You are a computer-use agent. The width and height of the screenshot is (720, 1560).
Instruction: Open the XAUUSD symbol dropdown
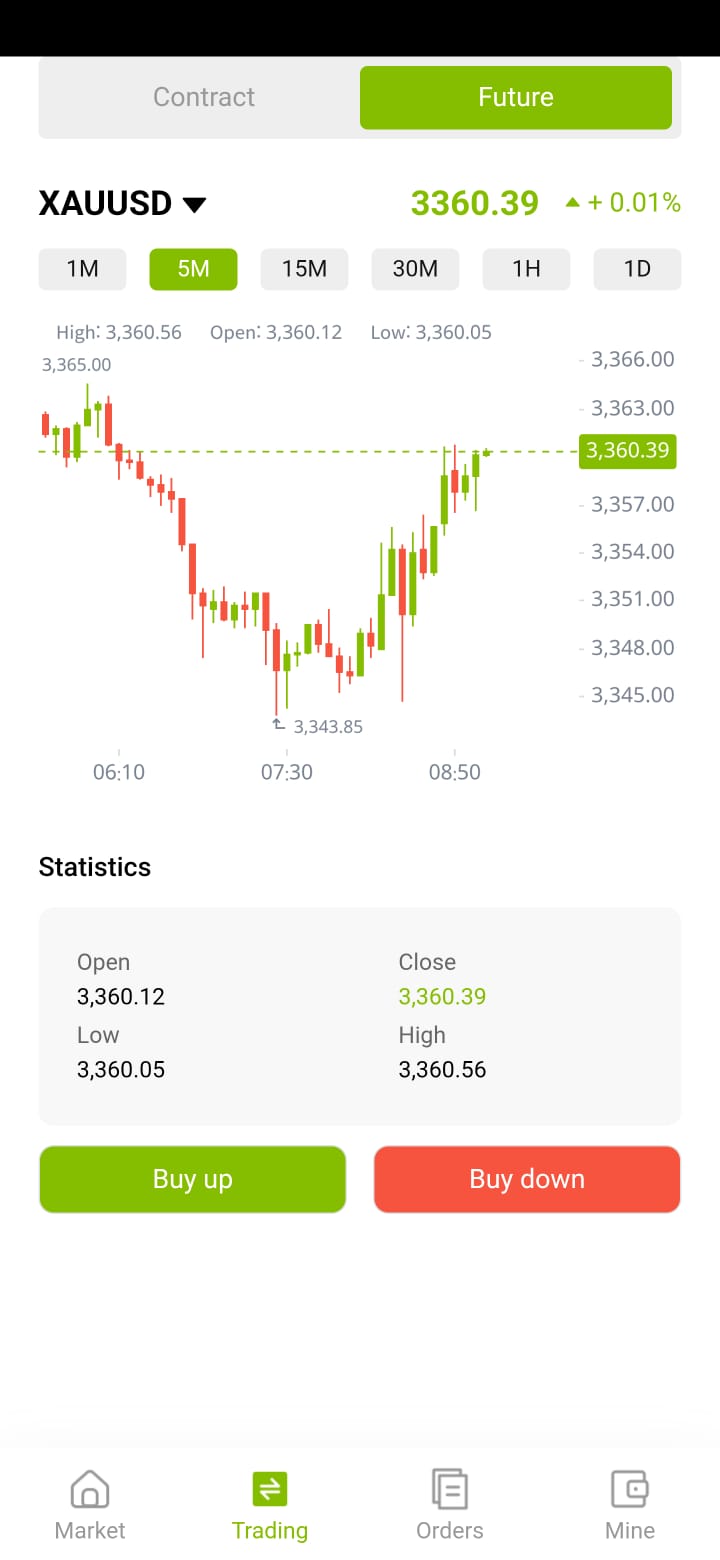coord(122,203)
